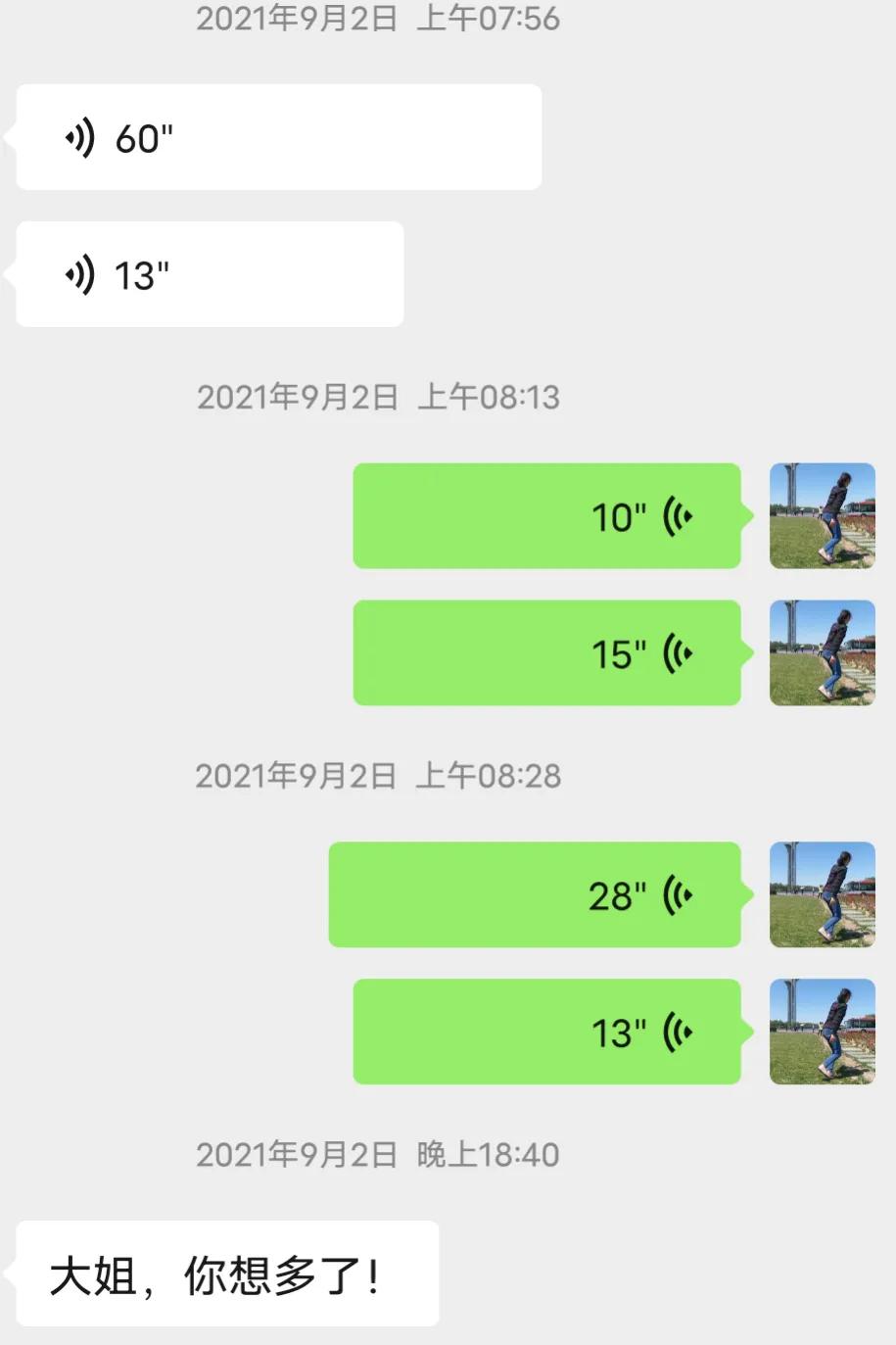Tap the timestamp 2021年9月2日 上午07:56
Screen dimensions: 896x1345
click(378, 19)
